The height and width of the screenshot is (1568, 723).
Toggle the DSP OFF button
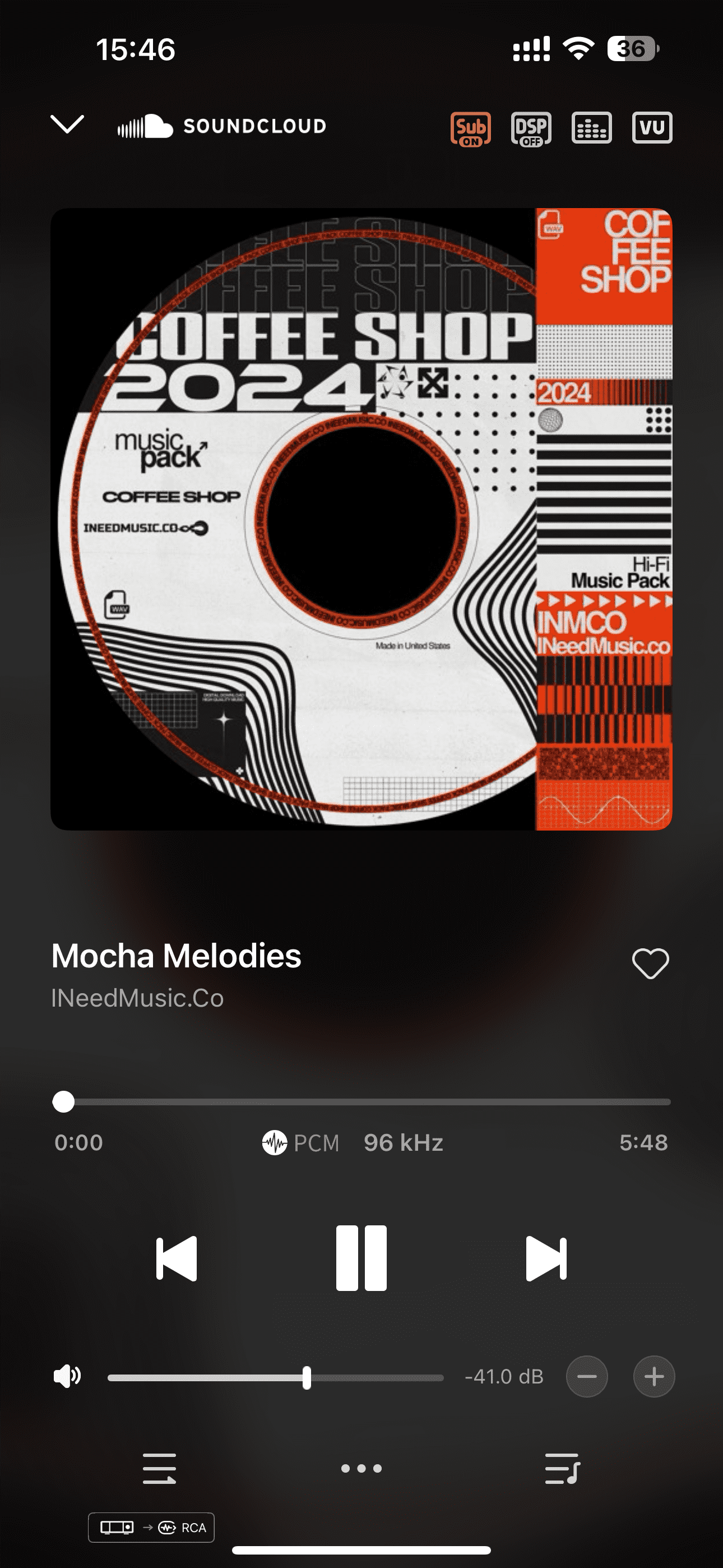click(x=531, y=128)
